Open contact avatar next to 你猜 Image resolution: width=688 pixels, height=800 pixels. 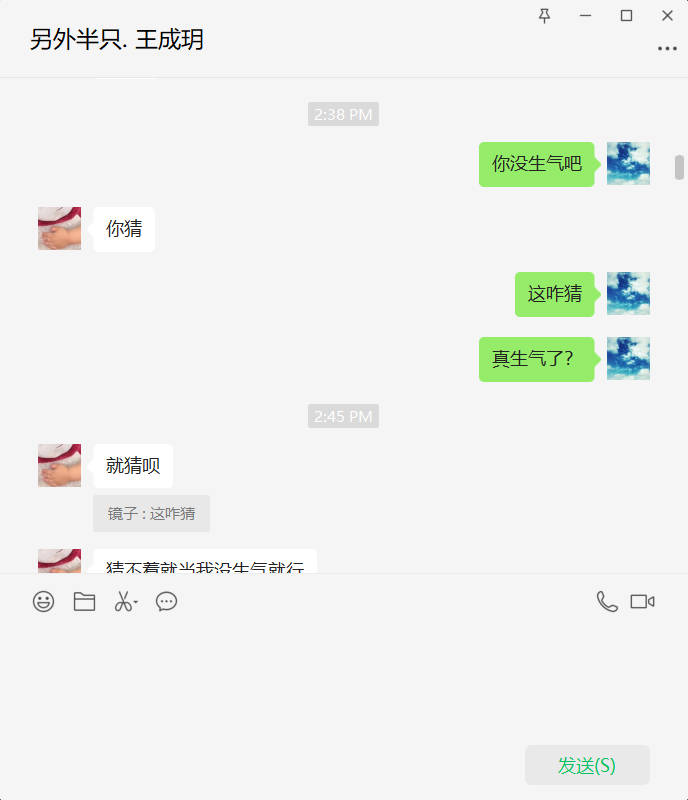coord(59,228)
